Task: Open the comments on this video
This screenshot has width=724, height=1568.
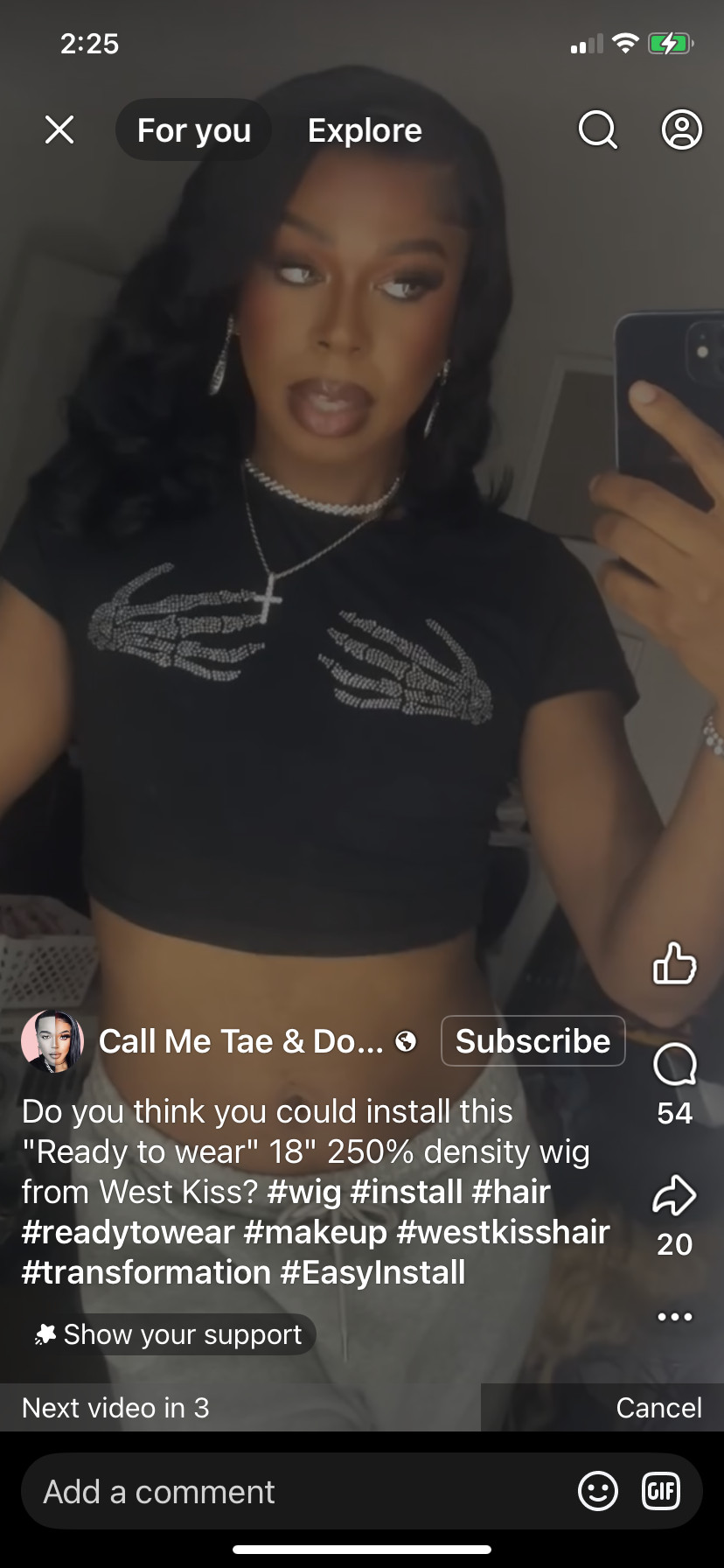Action: [674, 1066]
